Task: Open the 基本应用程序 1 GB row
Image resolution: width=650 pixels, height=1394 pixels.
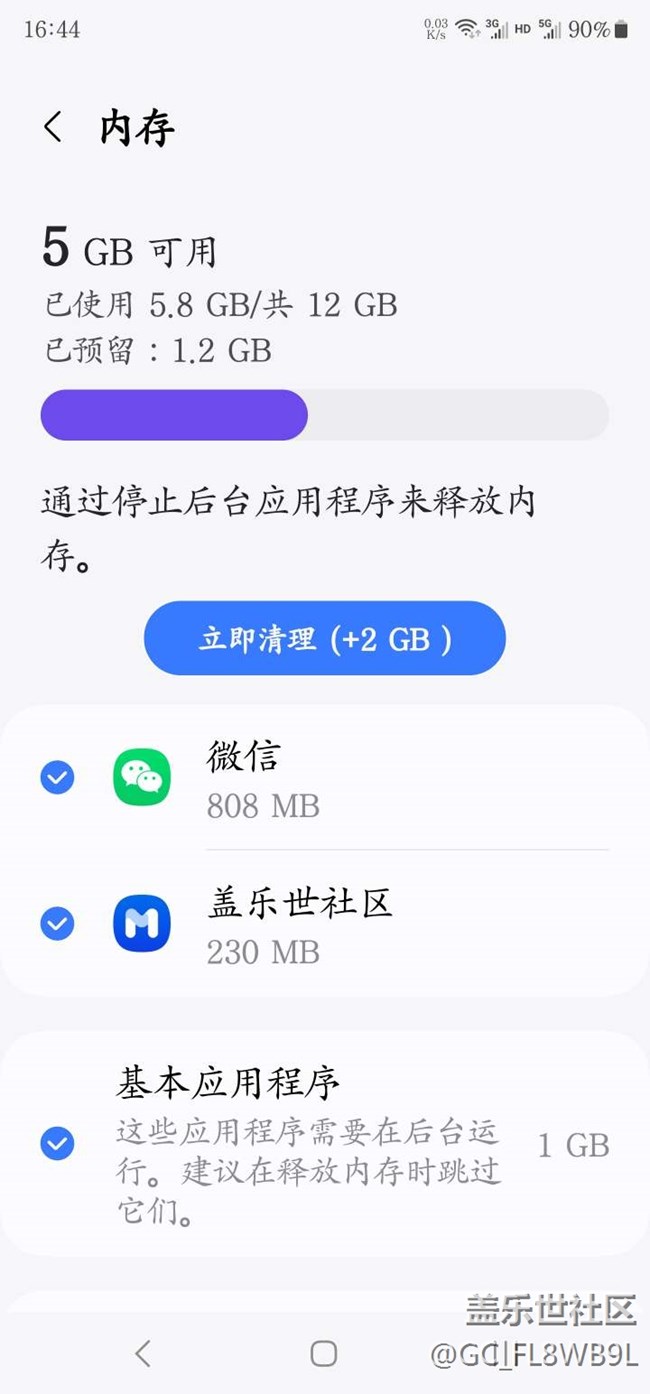Action: point(325,1143)
